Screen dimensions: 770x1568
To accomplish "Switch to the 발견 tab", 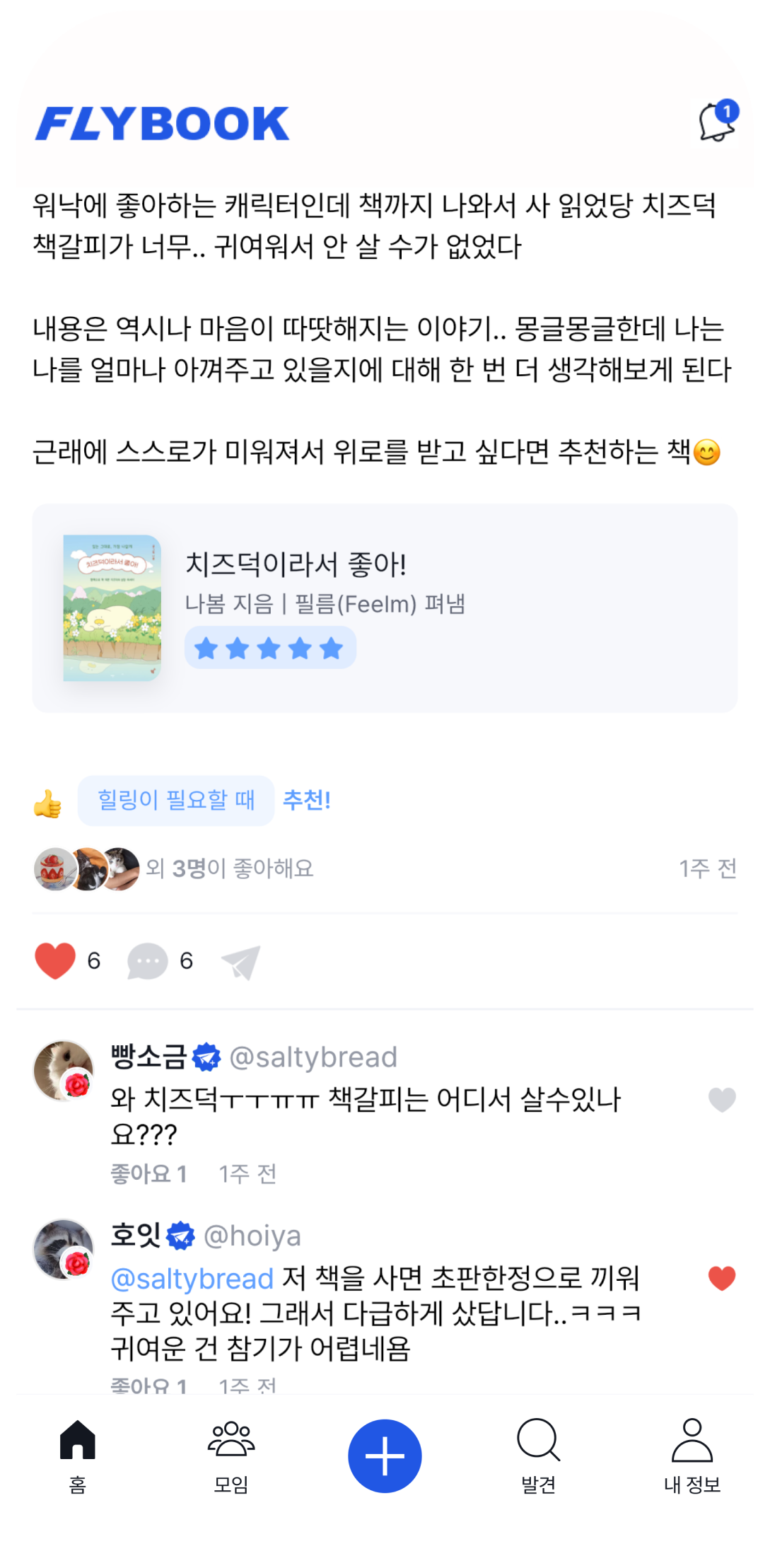I will (538, 1455).
